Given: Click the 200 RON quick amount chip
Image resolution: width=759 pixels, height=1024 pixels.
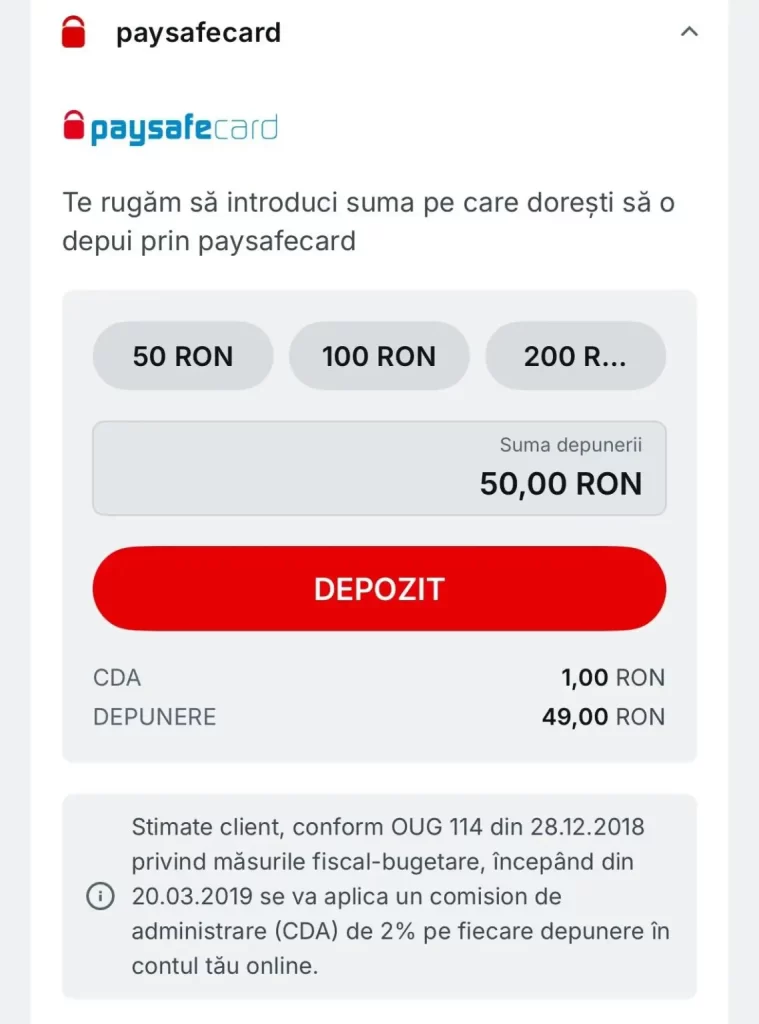Looking at the screenshot, I should click(576, 356).
